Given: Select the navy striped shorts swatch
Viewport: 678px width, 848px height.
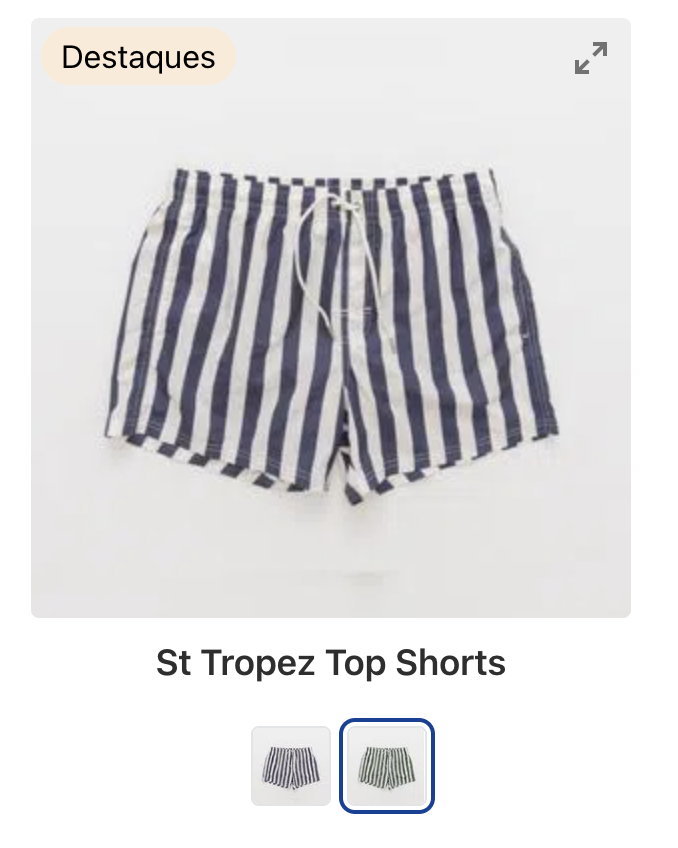Looking at the screenshot, I should (290, 765).
